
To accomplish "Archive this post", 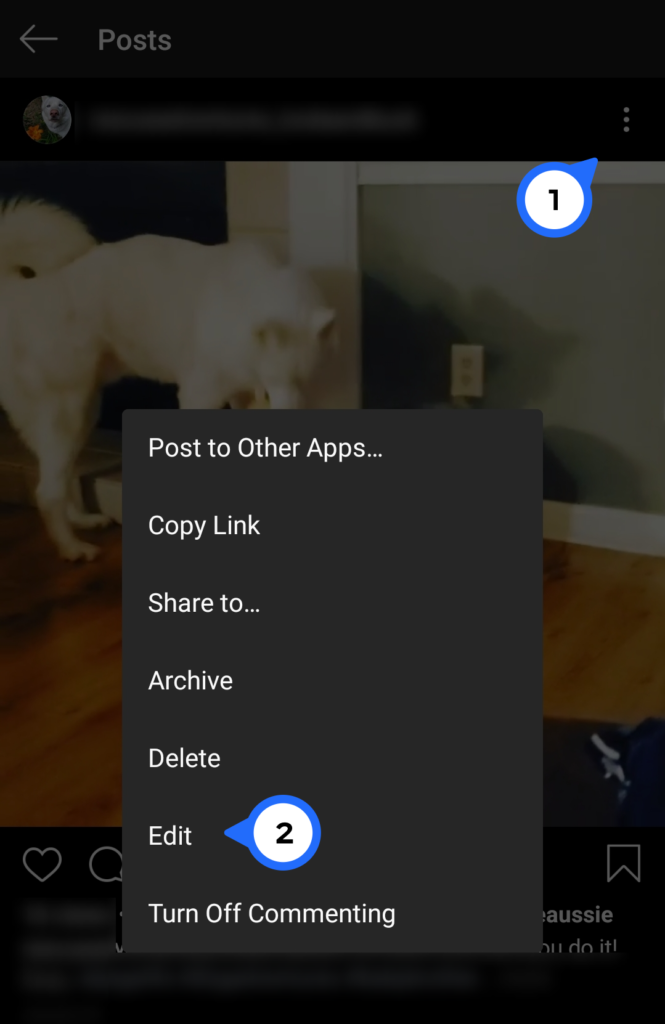I will [190, 681].
